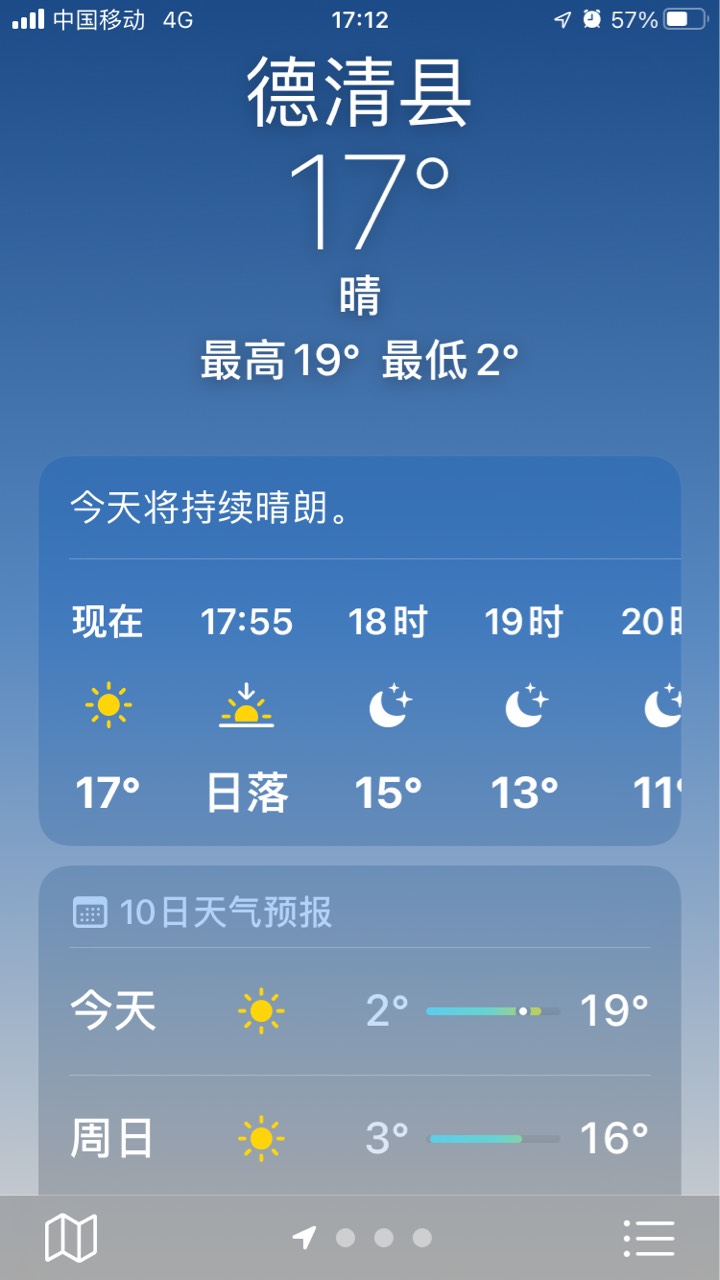The height and width of the screenshot is (1280, 720).
Task: Tap the page indicator dots
Action: 383,1238
